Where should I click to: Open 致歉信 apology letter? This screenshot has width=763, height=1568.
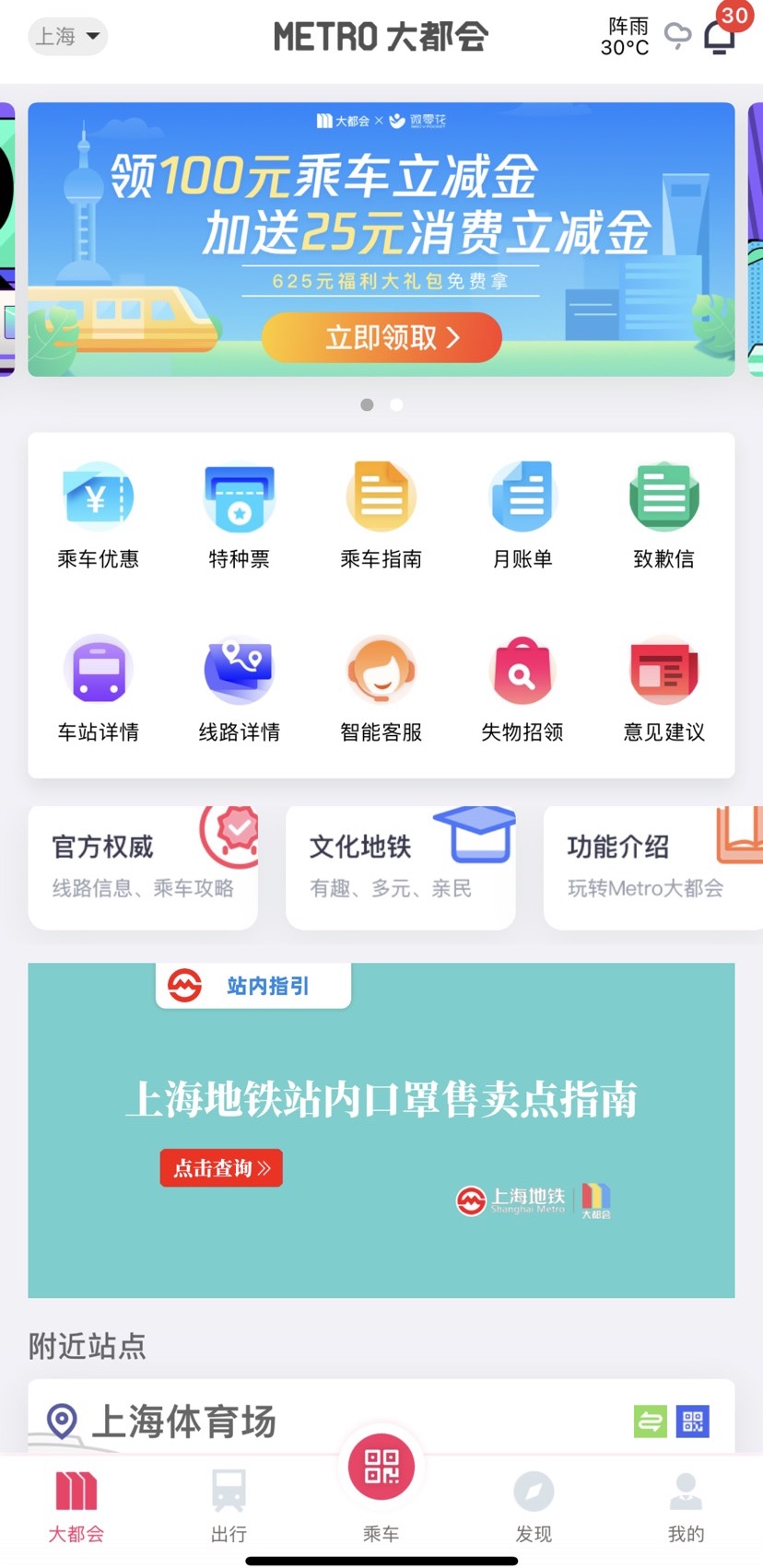(x=663, y=516)
